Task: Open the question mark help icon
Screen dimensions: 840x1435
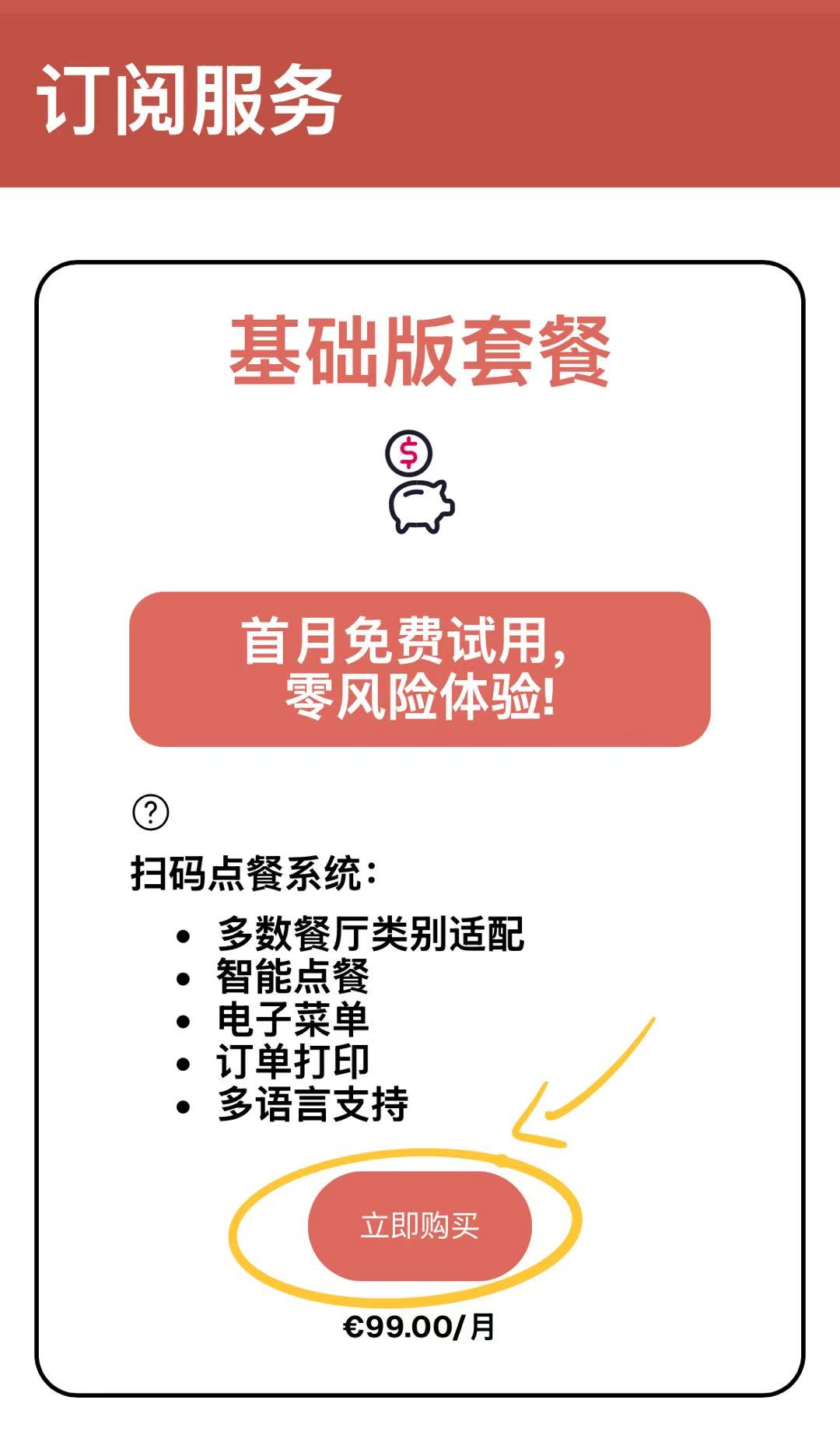Action: (x=151, y=812)
